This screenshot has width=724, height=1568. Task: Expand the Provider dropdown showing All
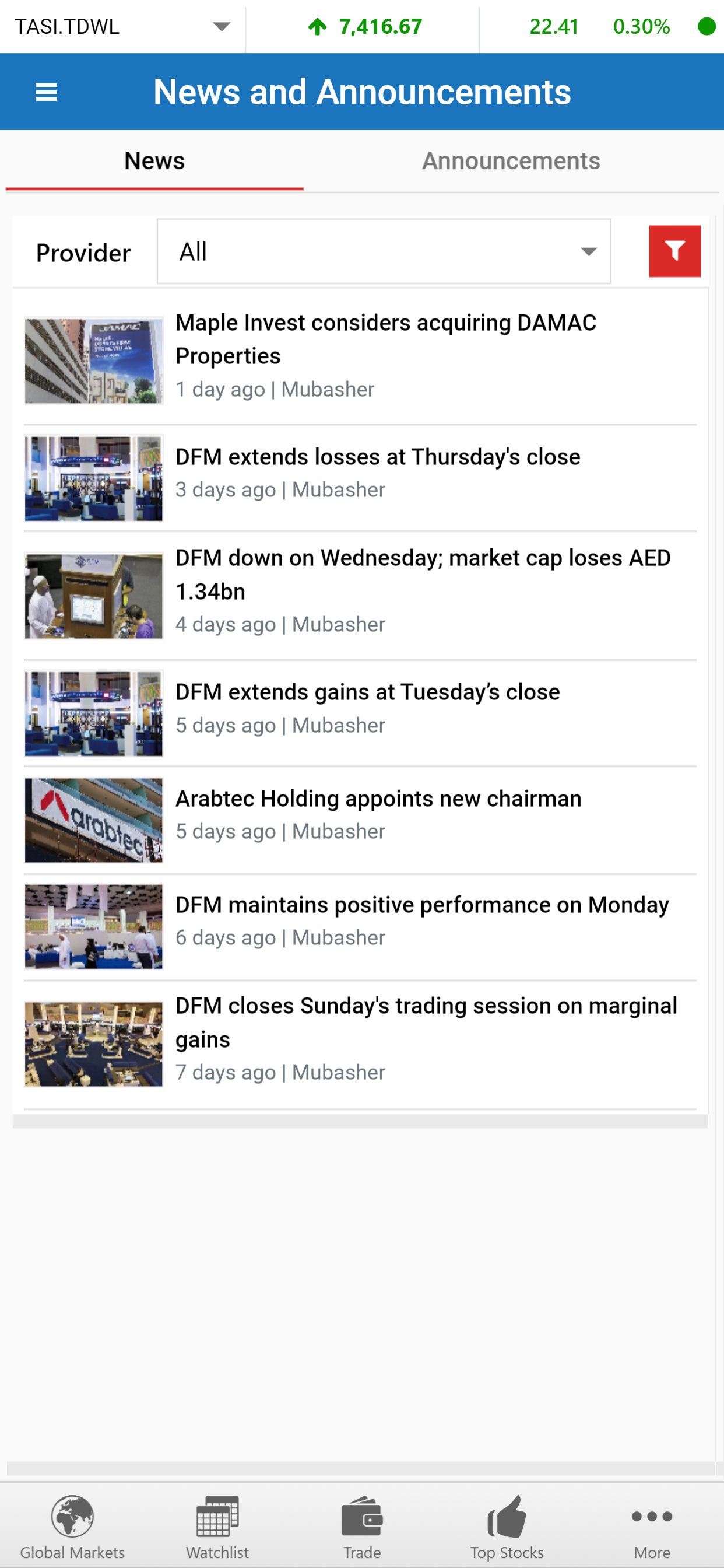(384, 251)
